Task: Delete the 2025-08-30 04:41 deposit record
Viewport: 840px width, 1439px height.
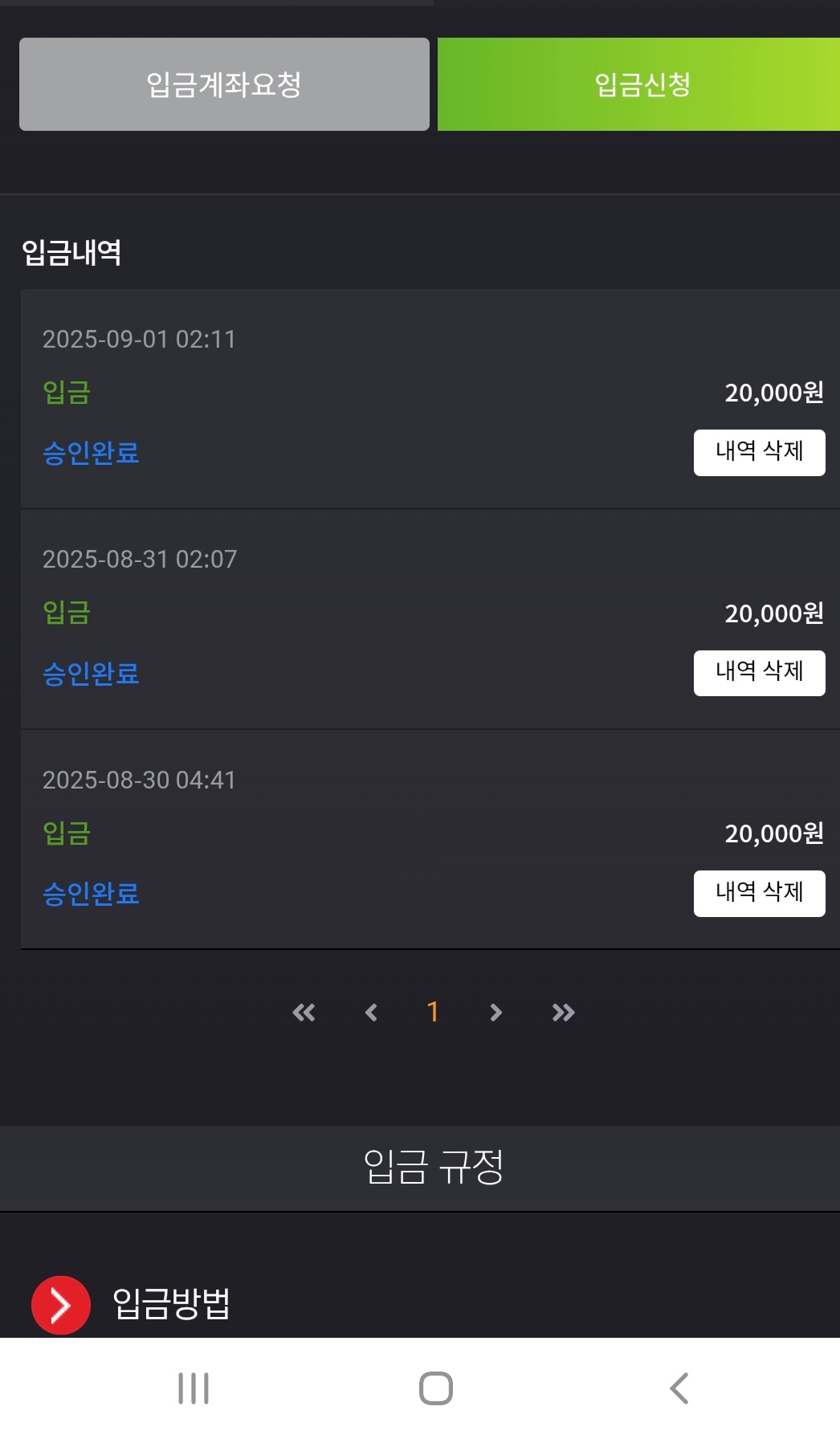Action: point(759,893)
